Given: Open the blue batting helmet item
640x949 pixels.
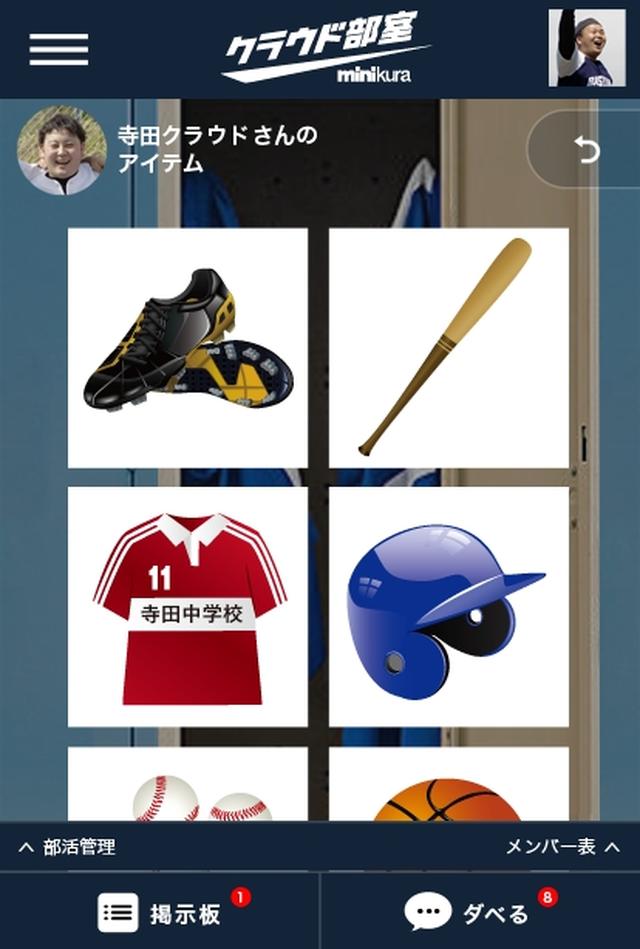Looking at the screenshot, I should point(449,607).
